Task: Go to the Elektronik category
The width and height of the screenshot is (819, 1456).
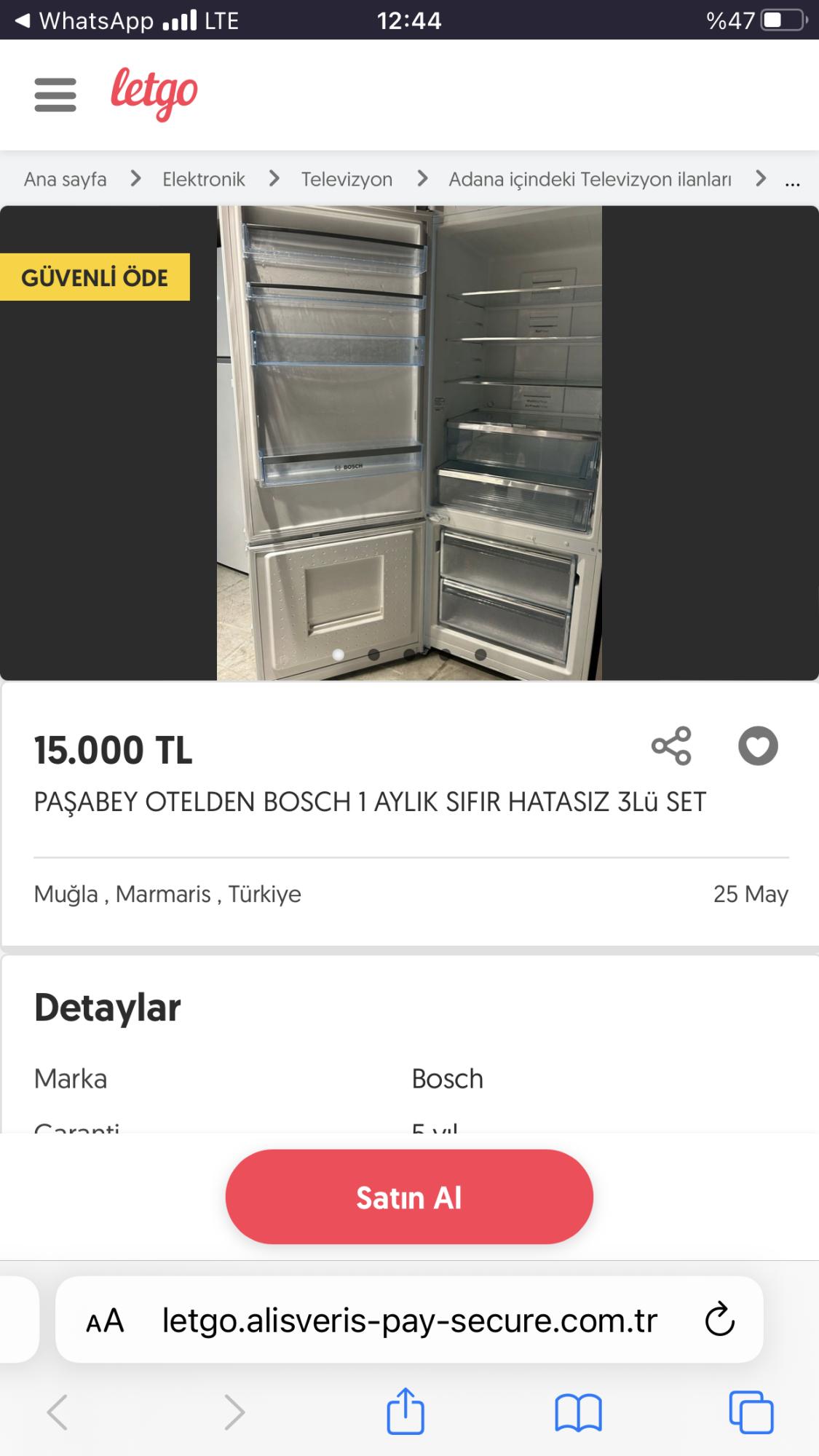Action: [x=204, y=179]
